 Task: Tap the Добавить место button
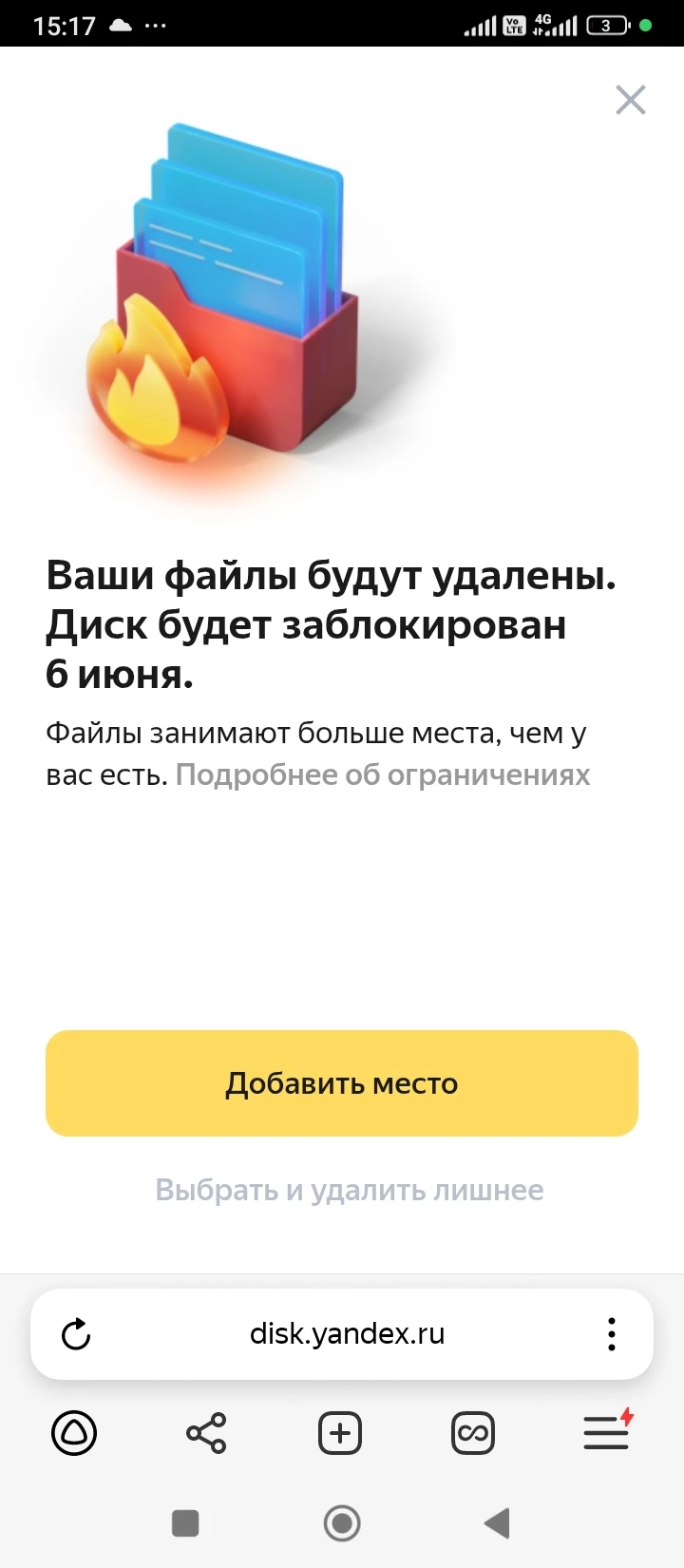[x=342, y=1083]
